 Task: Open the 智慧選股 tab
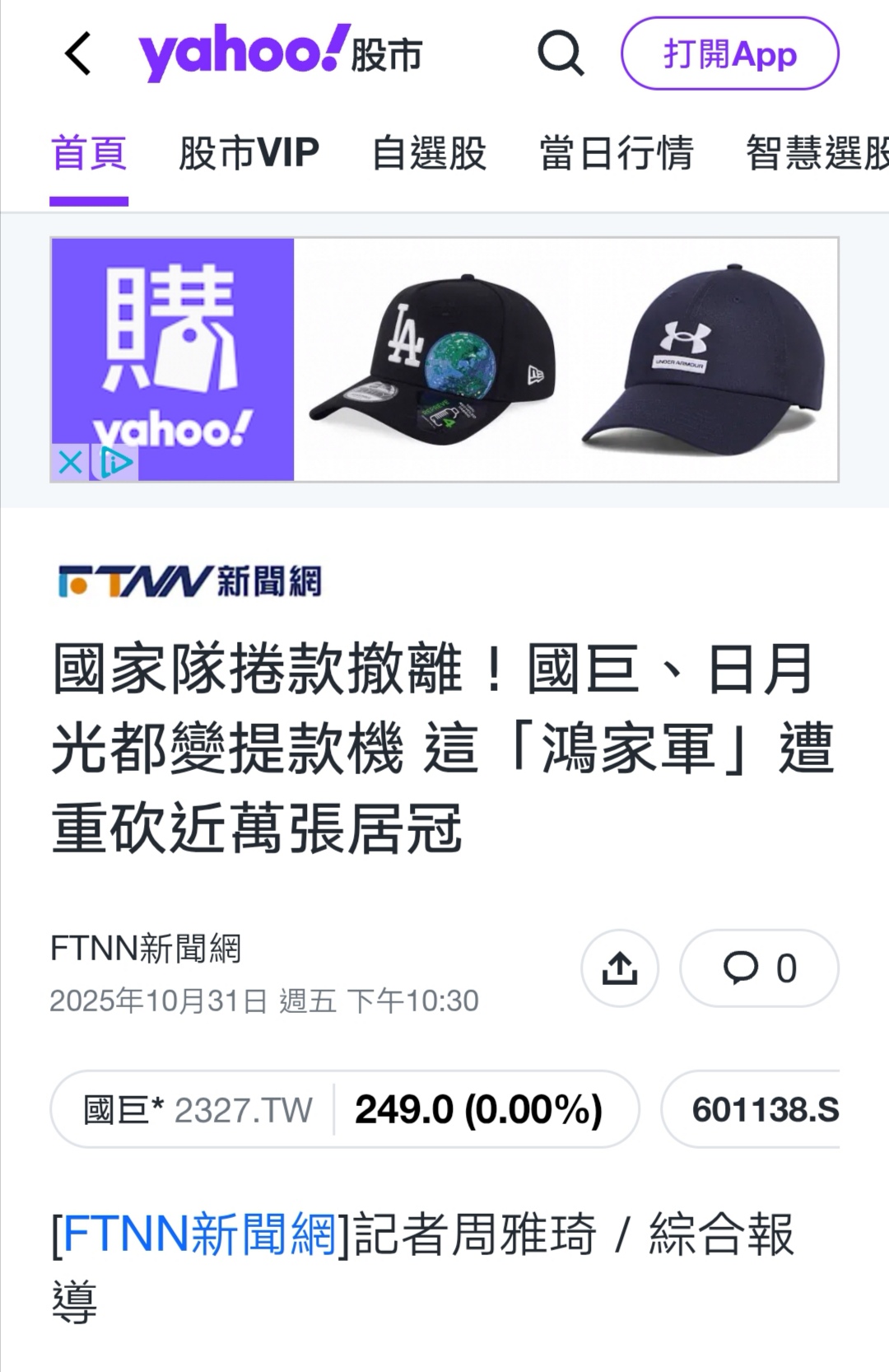[x=815, y=154]
